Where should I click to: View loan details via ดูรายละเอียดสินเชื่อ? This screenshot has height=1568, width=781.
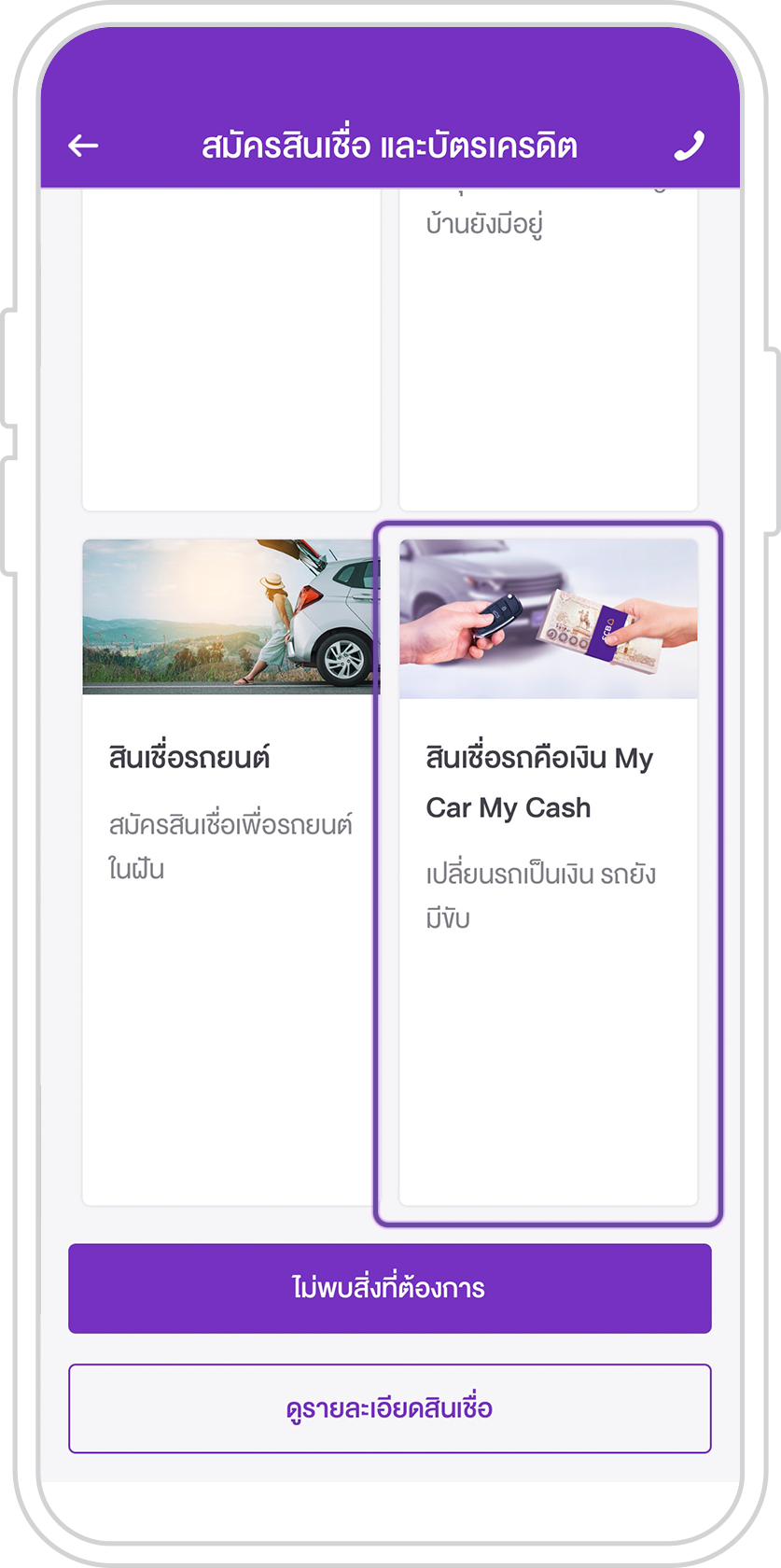coord(389,1407)
